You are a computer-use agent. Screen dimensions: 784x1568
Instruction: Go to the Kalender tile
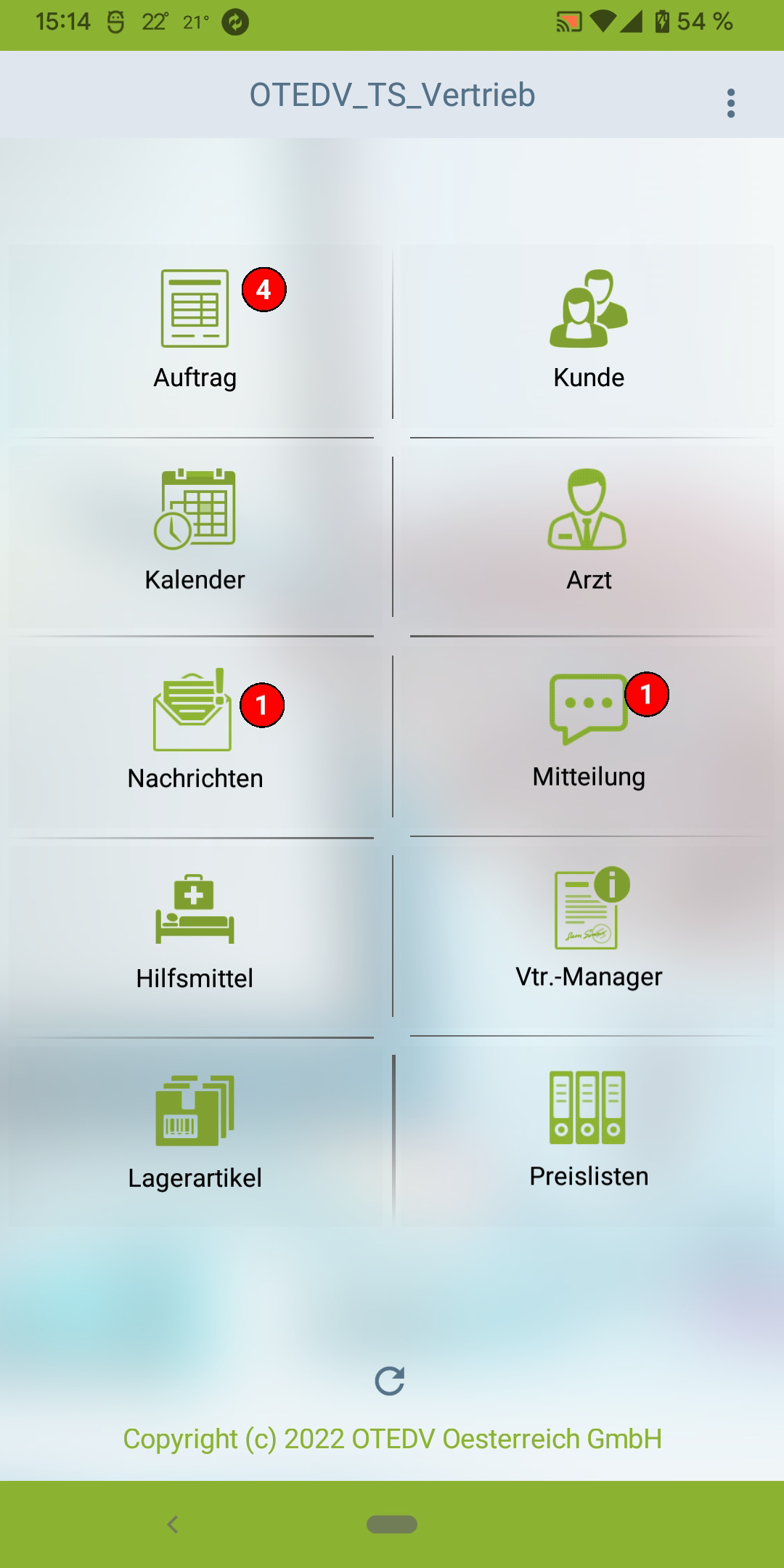click(x=195, y=534)
